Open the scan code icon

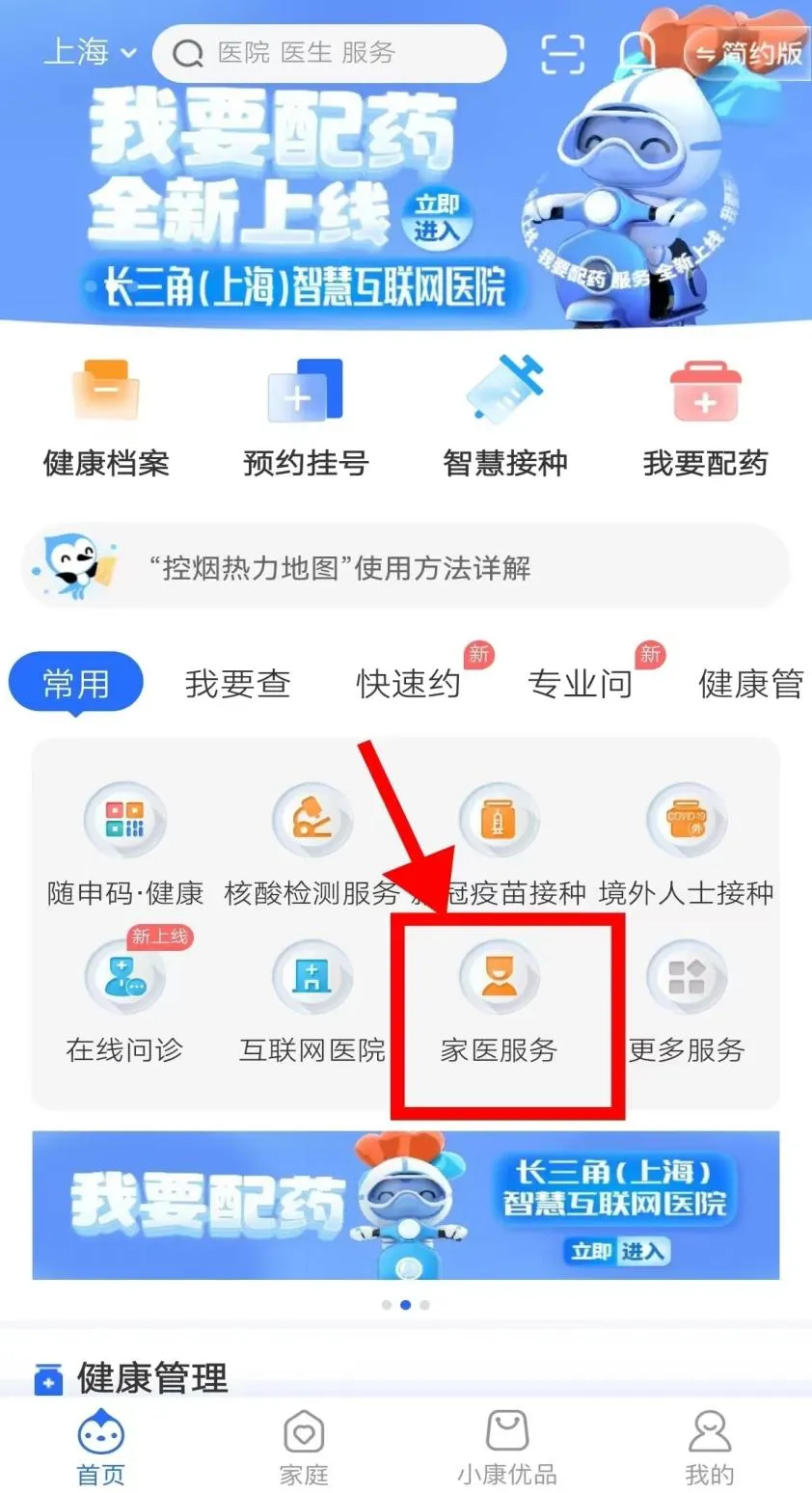pos(562,53)
